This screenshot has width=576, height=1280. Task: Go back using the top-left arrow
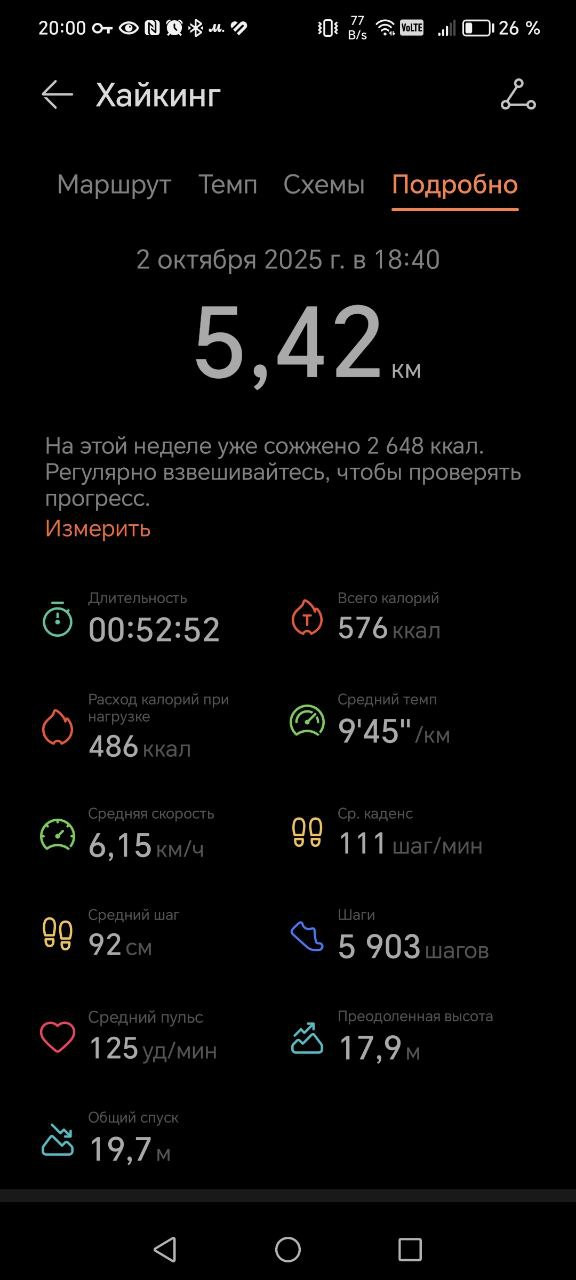(57, 95)
